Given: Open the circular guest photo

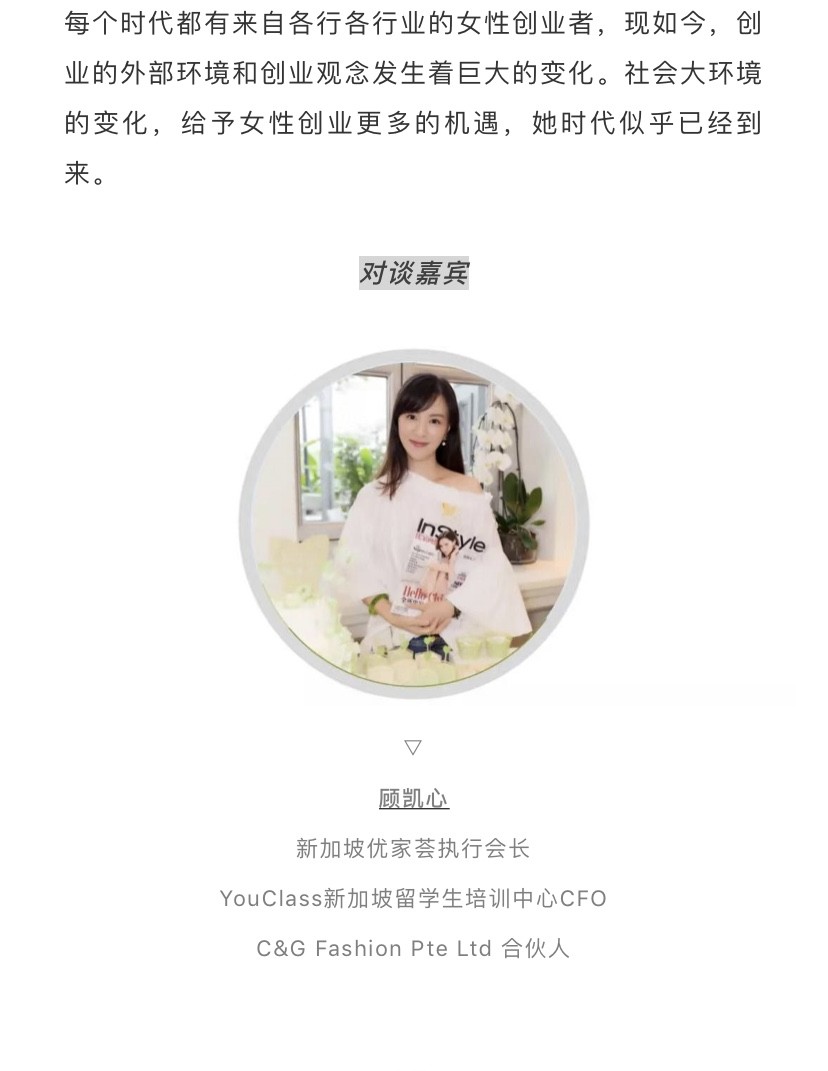Looking at the screenshot, I should coord(414,523).
